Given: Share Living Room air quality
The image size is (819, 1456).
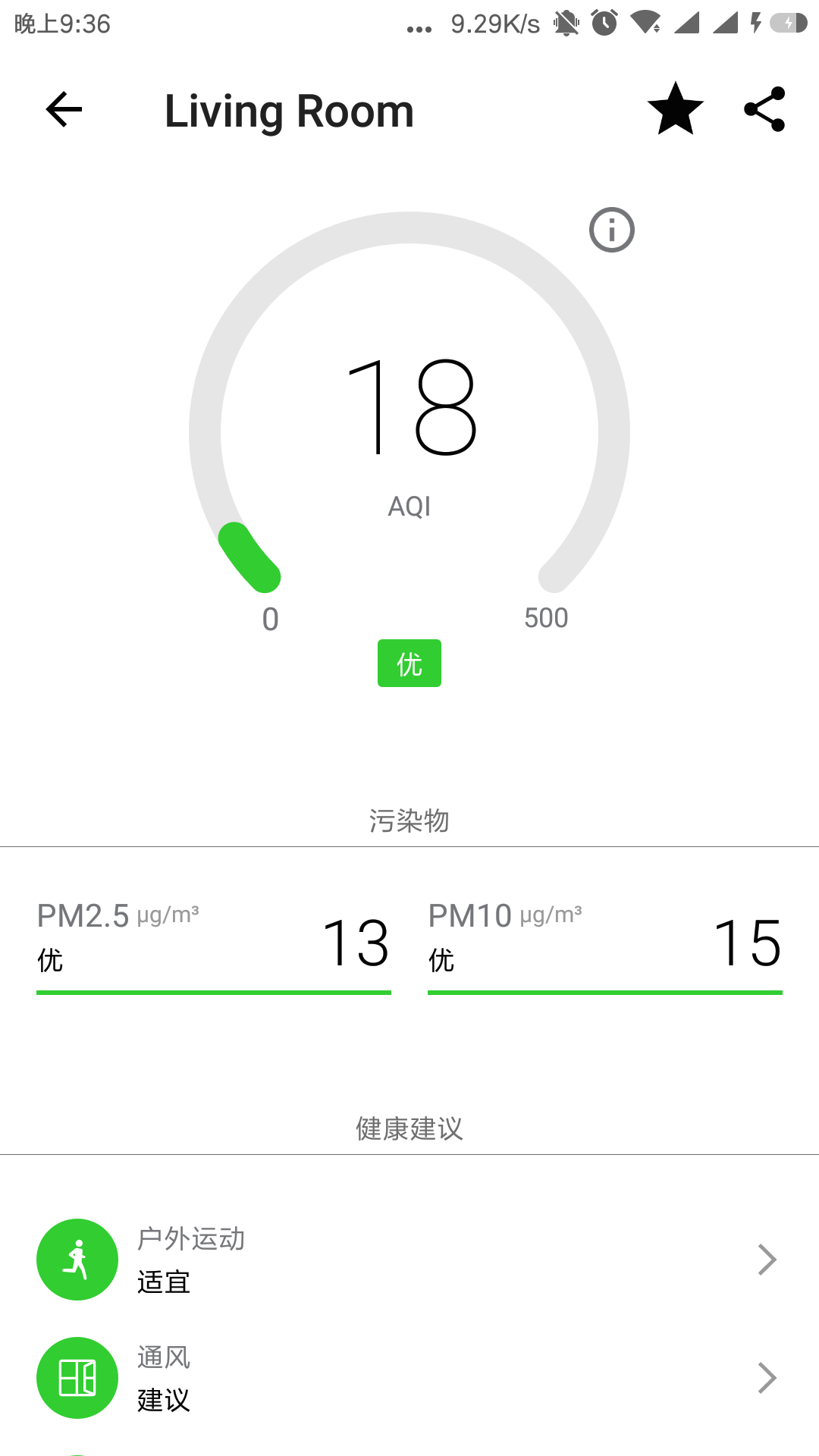Looking at the screenshot, I should pos(764,110).
